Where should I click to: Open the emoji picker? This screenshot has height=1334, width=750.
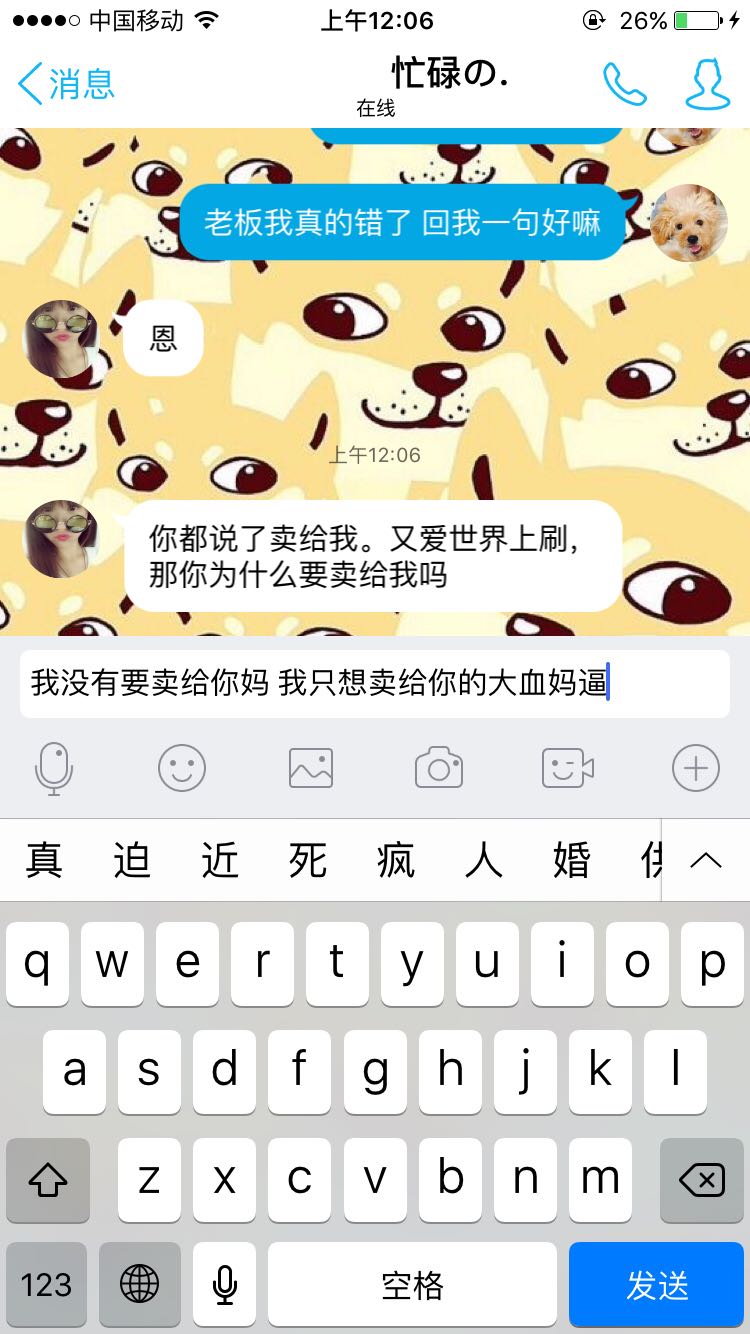[182, 769]
